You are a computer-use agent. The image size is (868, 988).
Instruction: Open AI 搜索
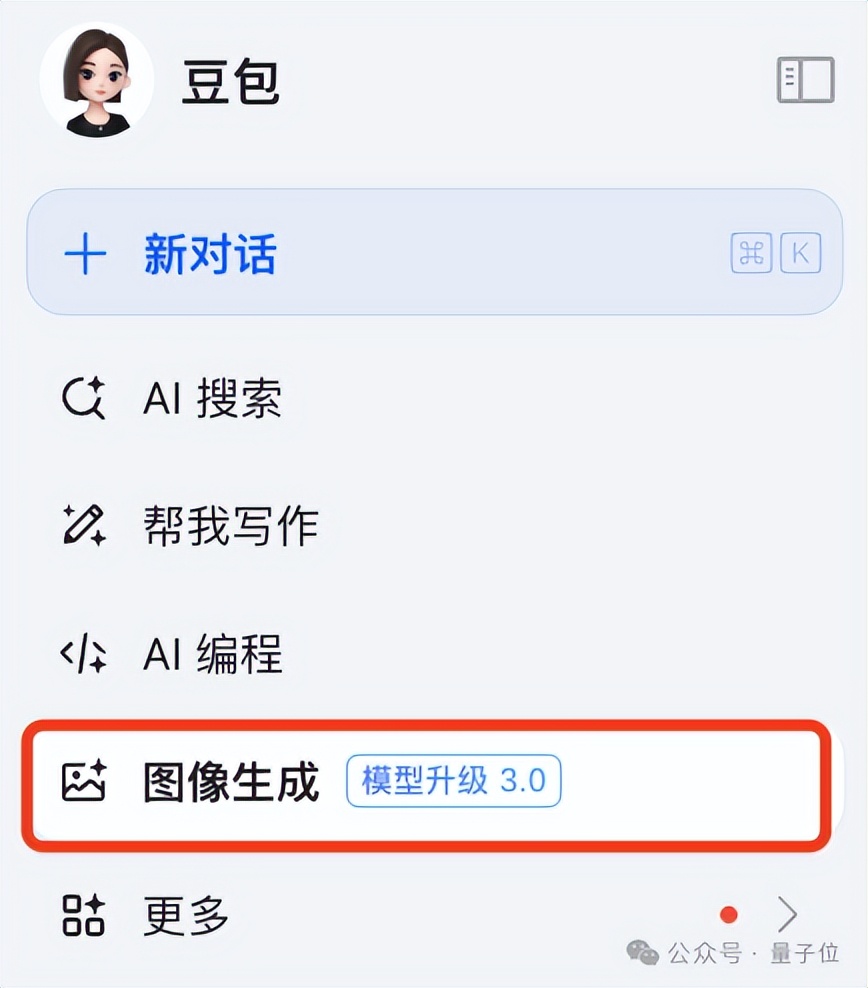212,399
